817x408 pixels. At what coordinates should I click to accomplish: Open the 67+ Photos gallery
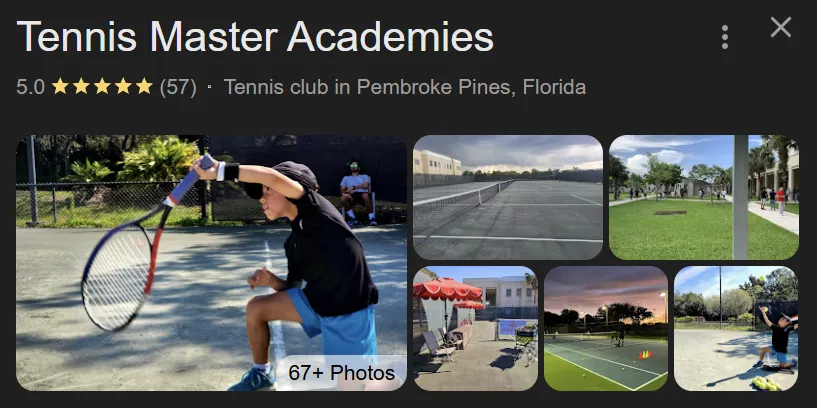(341, 373)
